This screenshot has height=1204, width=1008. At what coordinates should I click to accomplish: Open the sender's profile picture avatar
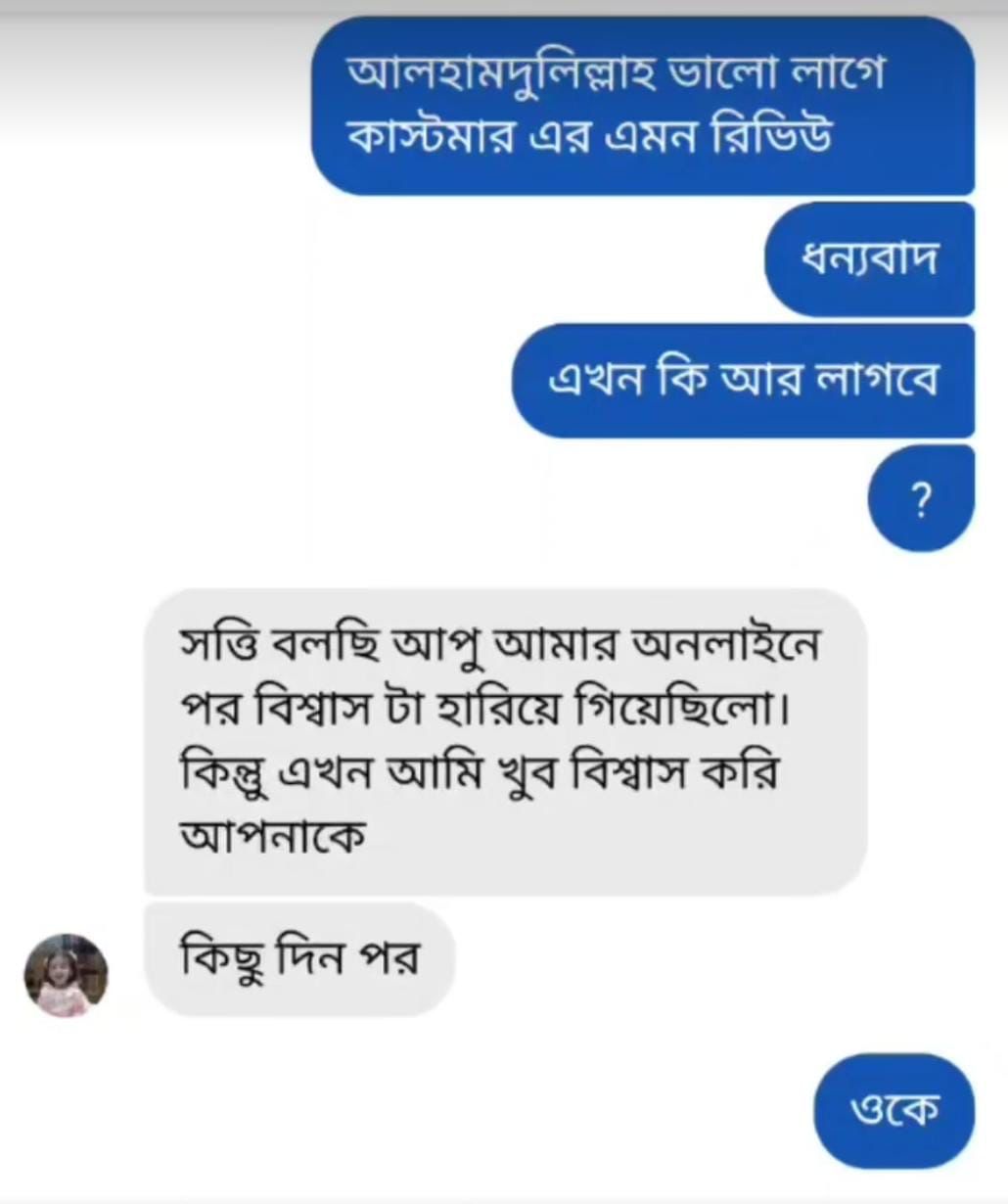pos(66,975)
